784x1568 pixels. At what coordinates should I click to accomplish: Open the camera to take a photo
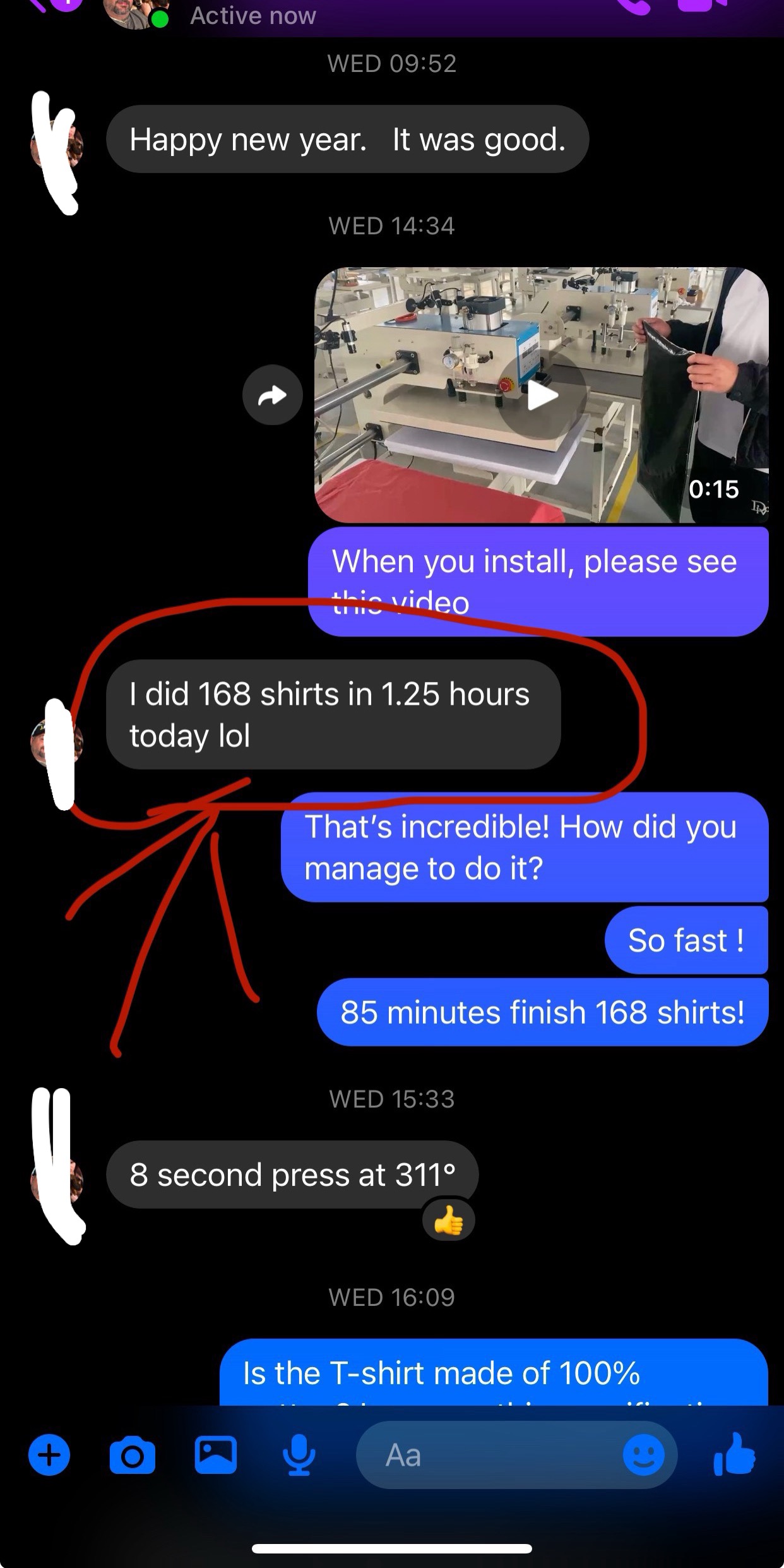point(133,1455)
